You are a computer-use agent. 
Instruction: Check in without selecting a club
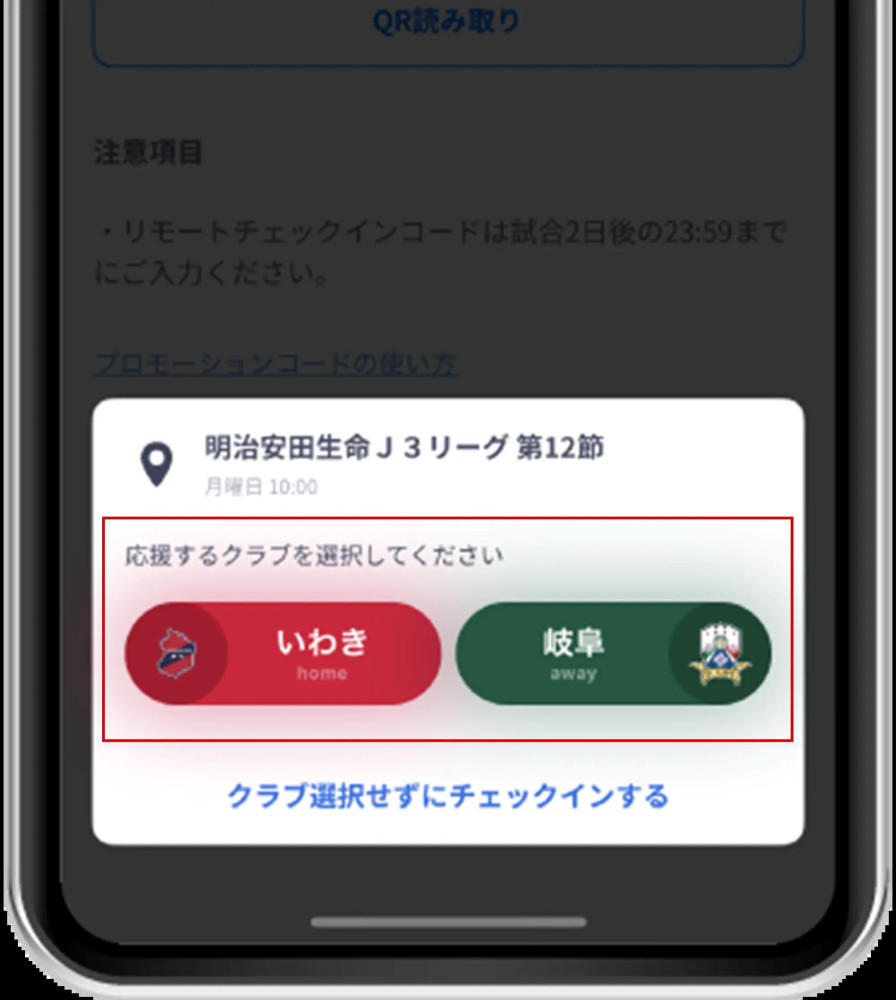(x=448, y=796)
